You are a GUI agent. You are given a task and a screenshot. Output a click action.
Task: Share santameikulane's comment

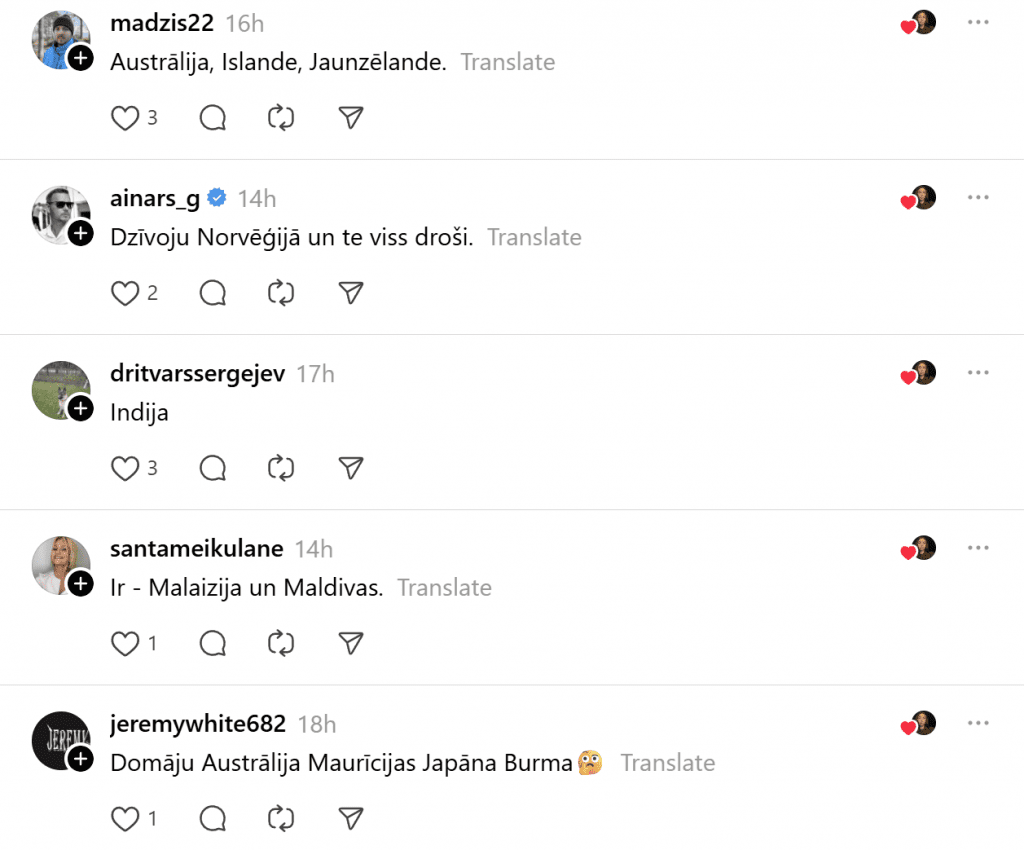click(349, 643)
